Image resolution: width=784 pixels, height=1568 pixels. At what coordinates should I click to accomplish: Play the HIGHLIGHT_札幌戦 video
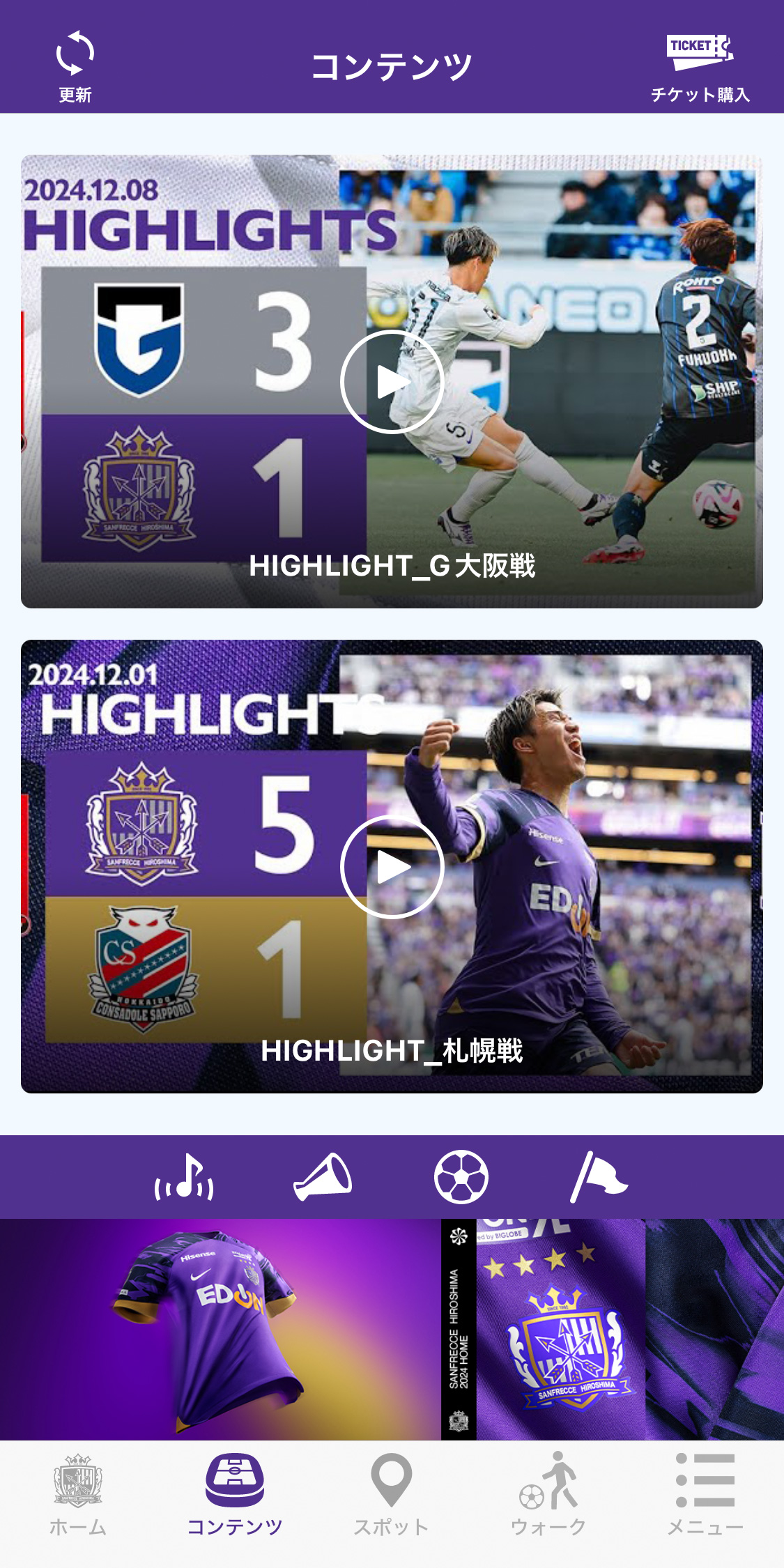pyautogui.click(x=392, y=867)
